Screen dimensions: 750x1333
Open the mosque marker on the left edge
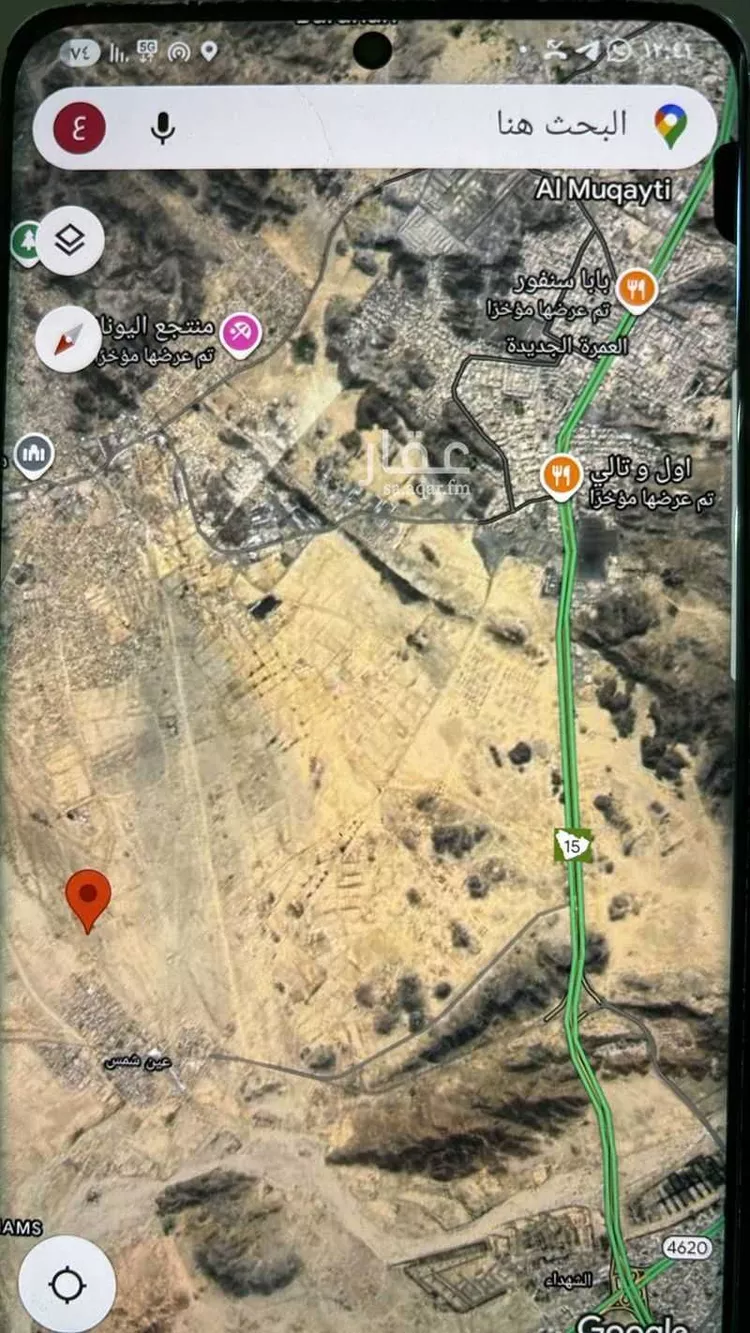point(33,453)
